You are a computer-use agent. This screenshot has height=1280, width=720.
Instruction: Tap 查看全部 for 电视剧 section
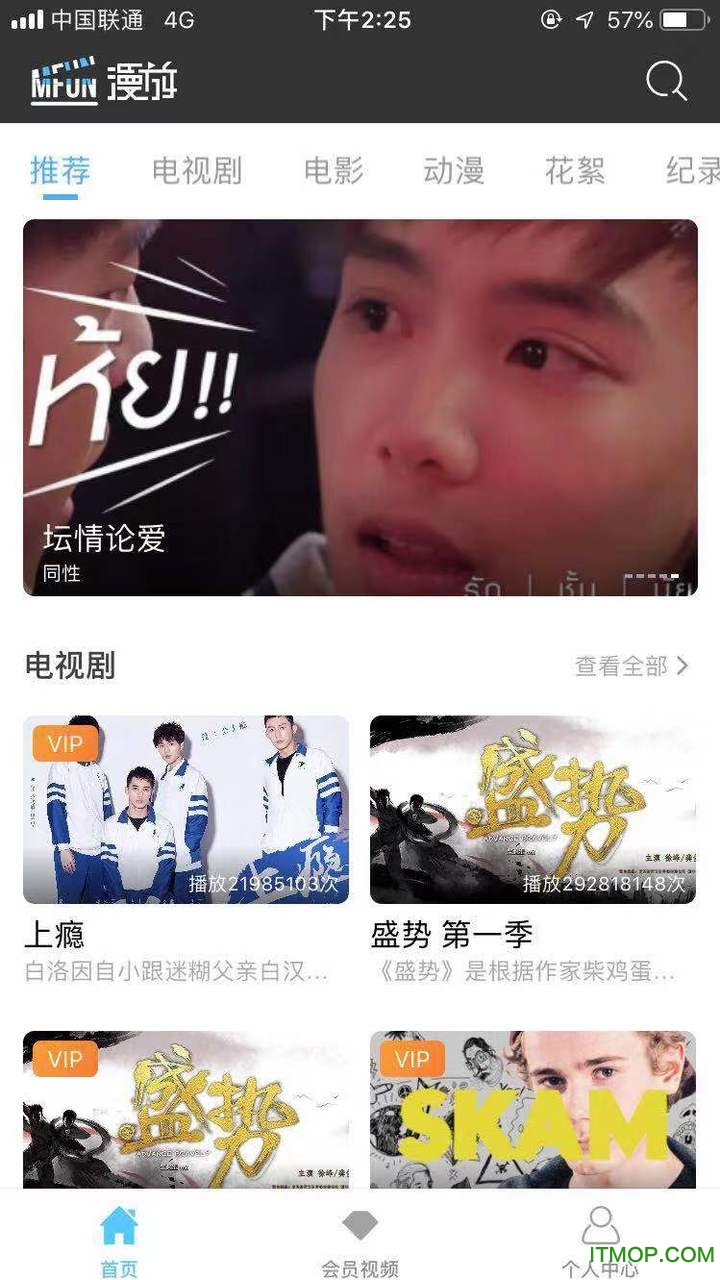click(x=631, y=666)
